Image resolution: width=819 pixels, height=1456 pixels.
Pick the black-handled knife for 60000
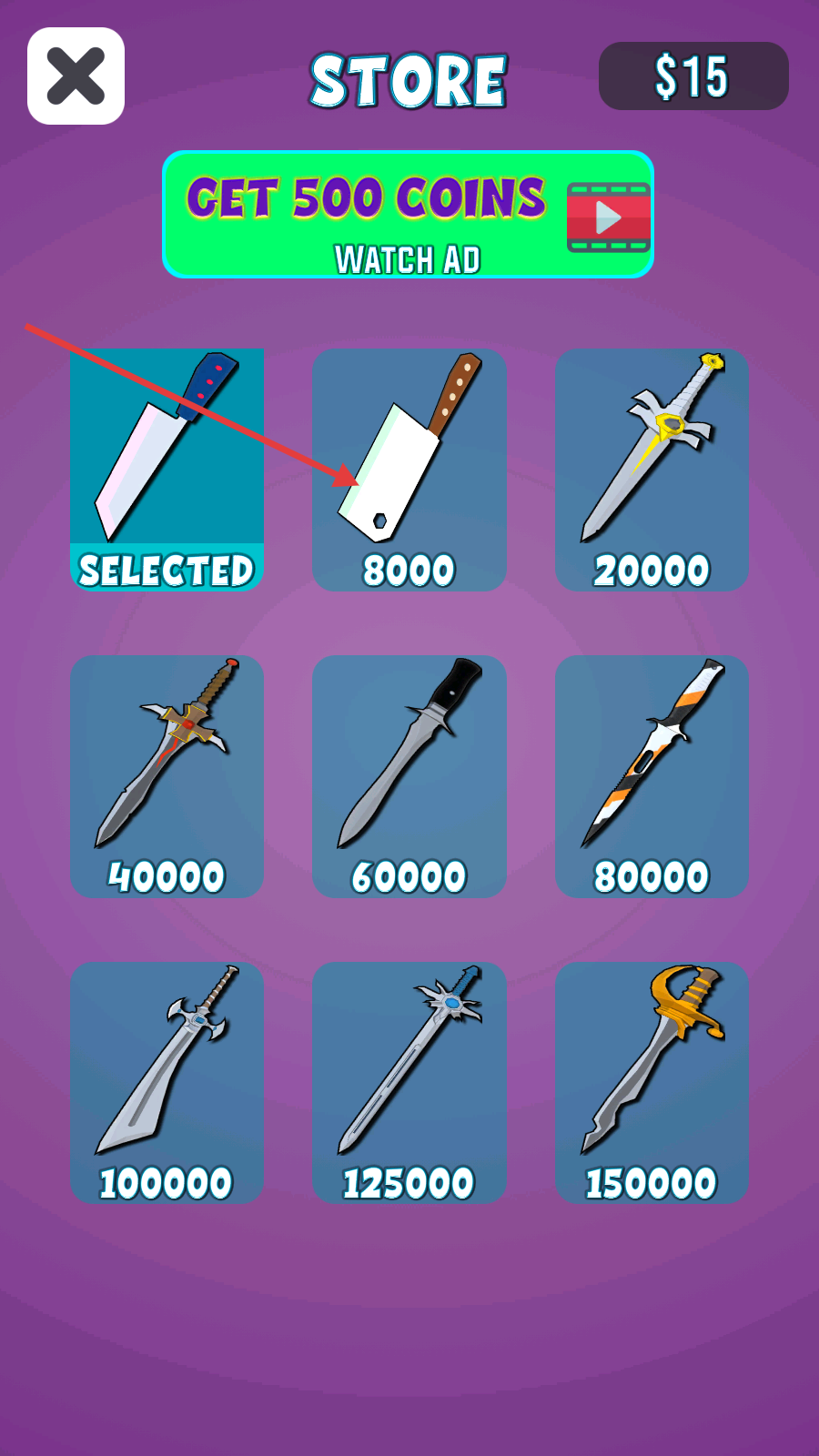click(x=409, y=775)
